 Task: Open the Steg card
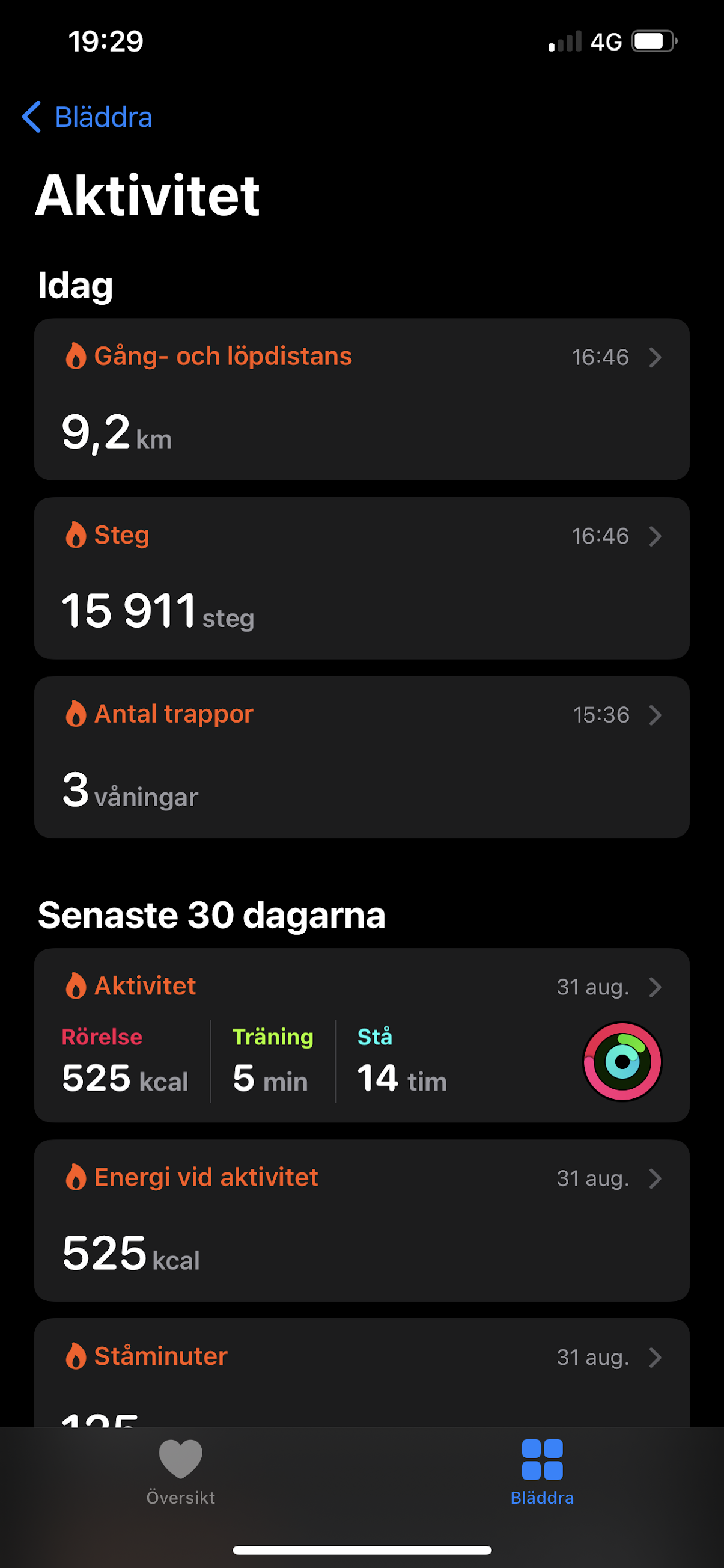click(x=361, y=578)
